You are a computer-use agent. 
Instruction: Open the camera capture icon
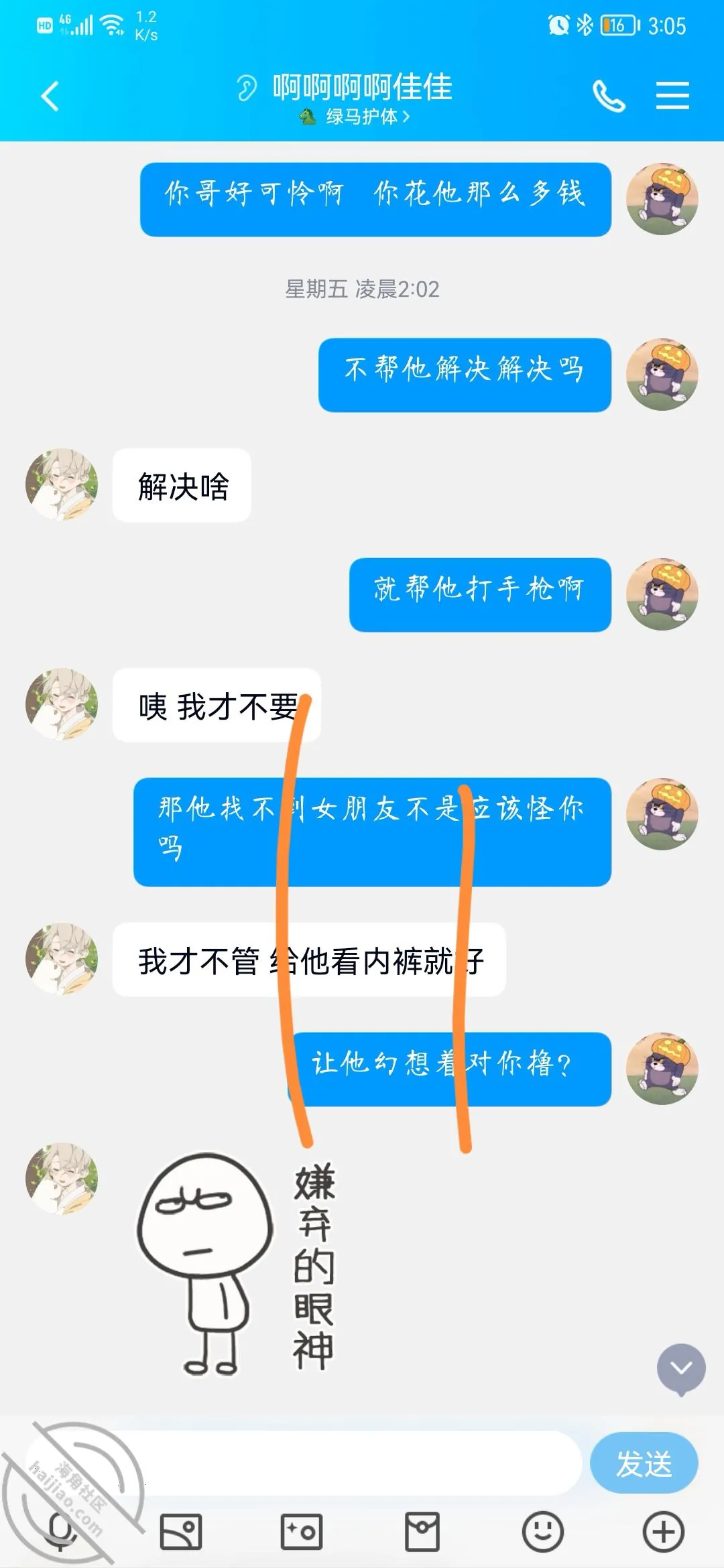point(302,1532)
